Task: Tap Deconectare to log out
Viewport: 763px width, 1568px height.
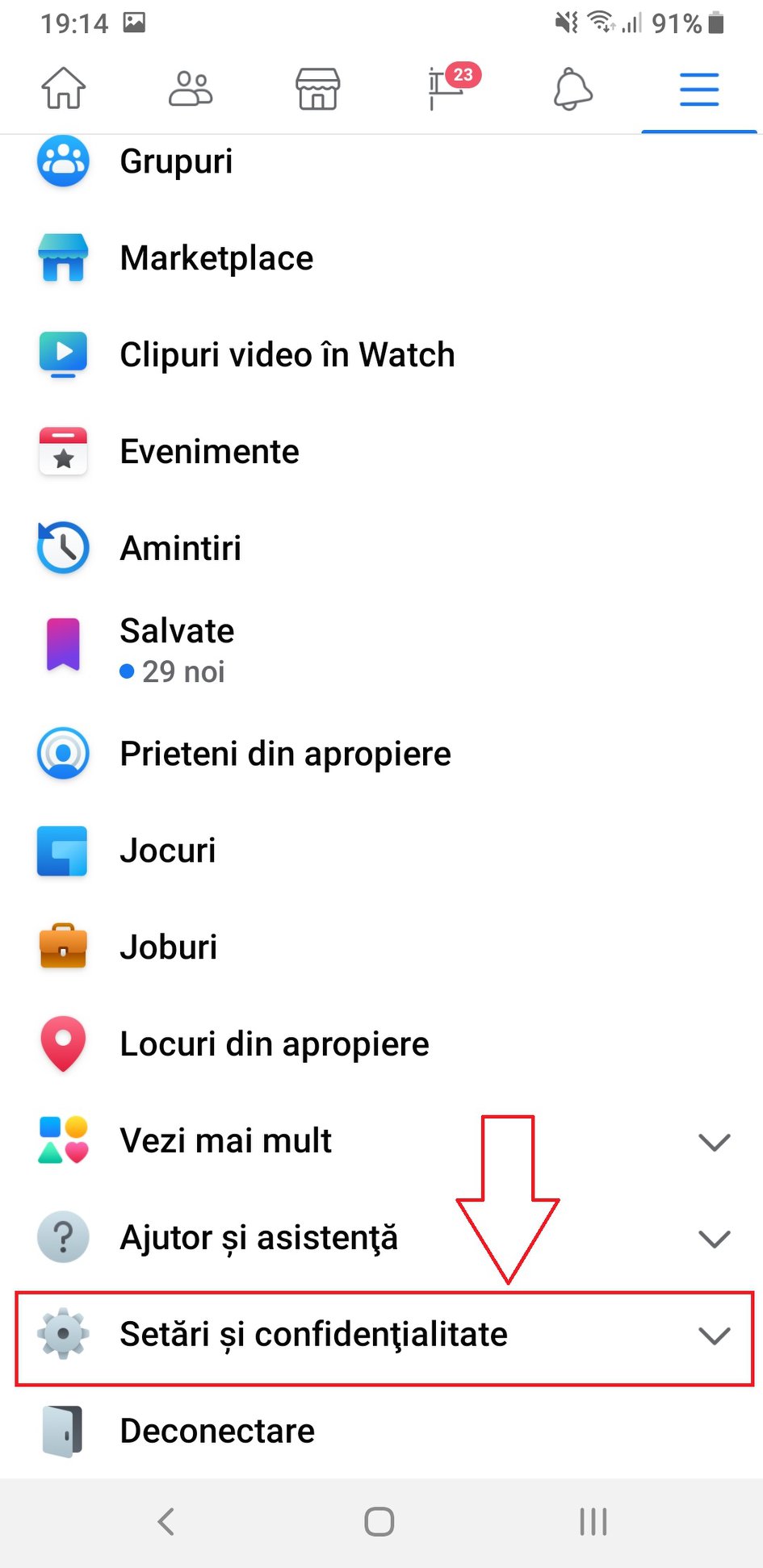Action: coord(381,1431)
